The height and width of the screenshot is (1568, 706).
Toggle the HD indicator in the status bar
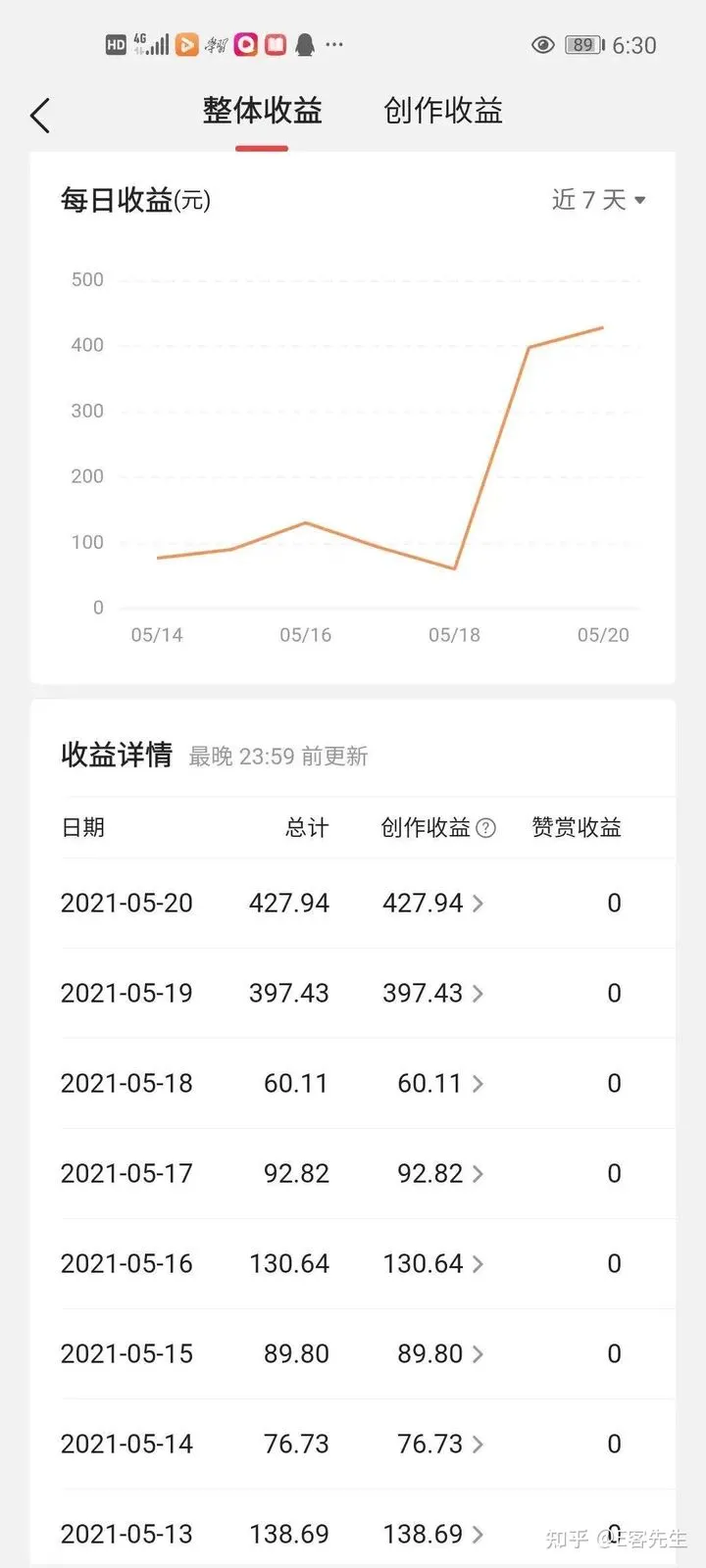coord(115,44)
